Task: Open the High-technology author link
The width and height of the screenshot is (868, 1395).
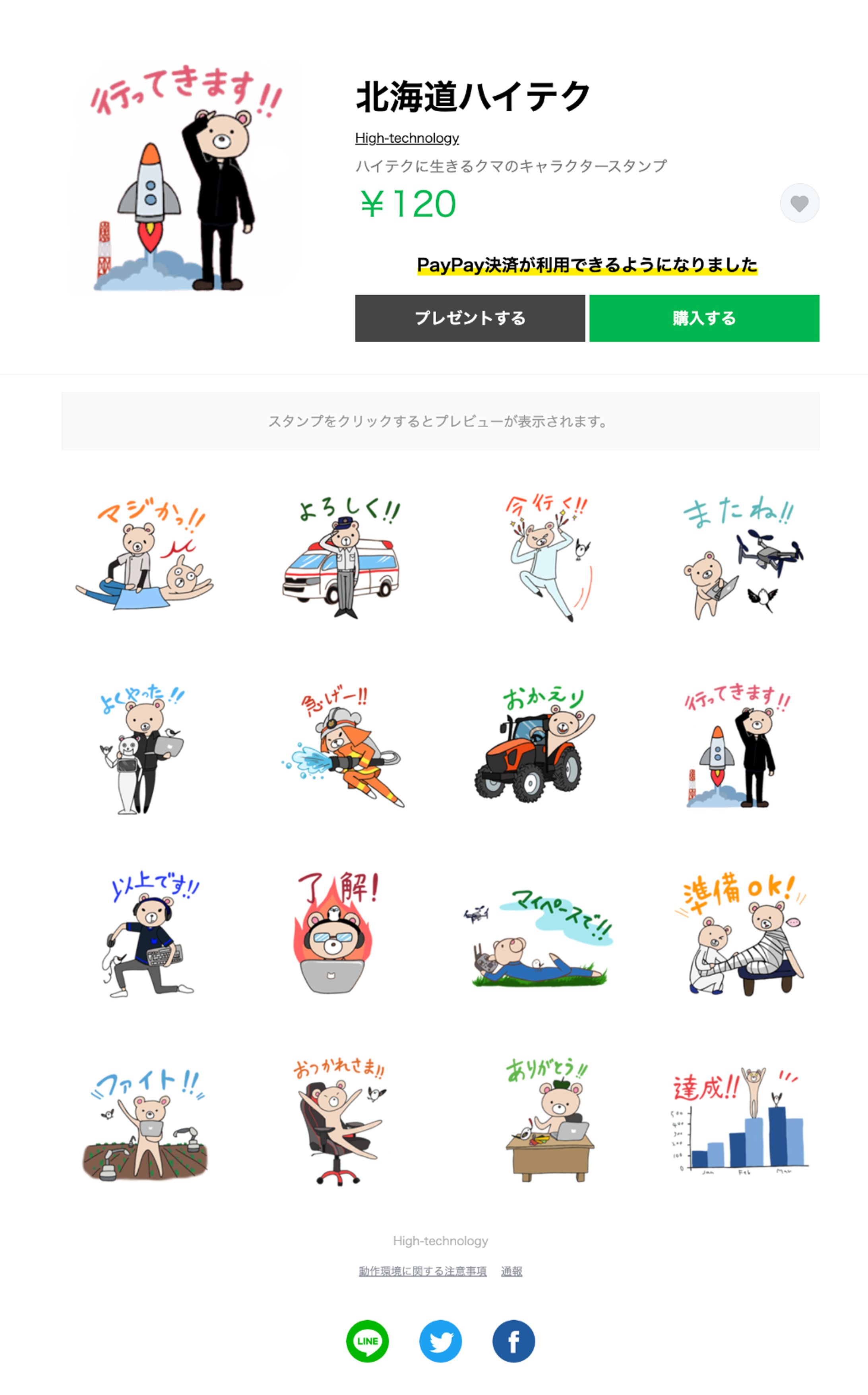Action: coord(407,138)
